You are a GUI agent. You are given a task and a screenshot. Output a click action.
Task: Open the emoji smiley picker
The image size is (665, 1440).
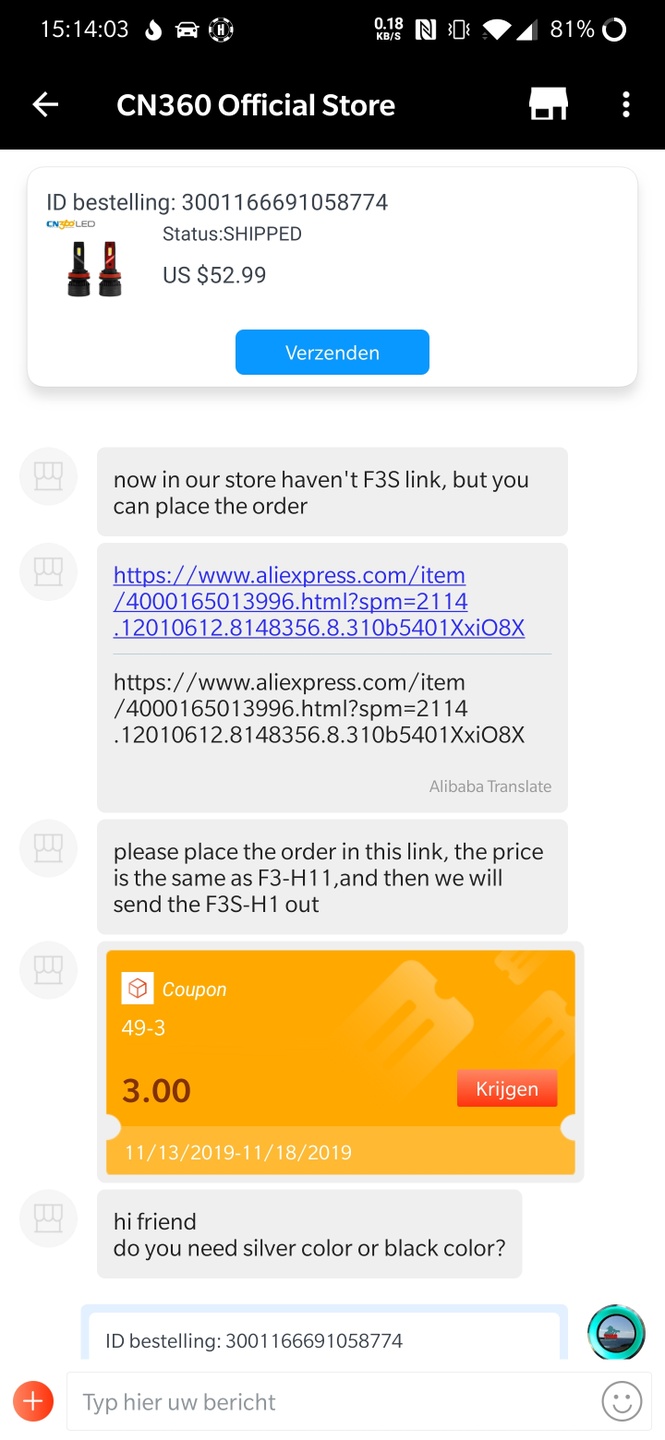(622, 1401)
